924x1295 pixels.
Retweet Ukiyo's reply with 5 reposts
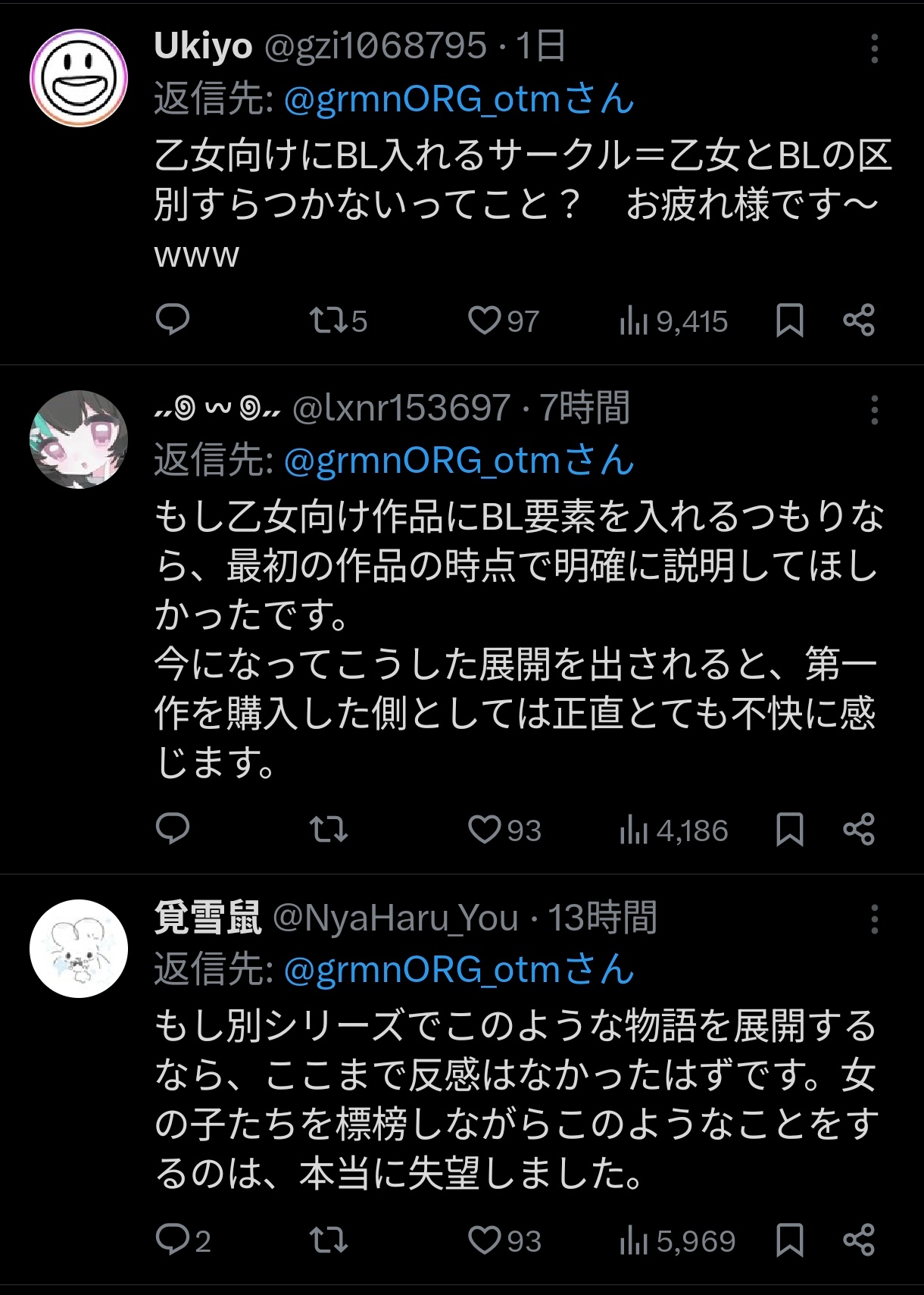coord(339,321)
